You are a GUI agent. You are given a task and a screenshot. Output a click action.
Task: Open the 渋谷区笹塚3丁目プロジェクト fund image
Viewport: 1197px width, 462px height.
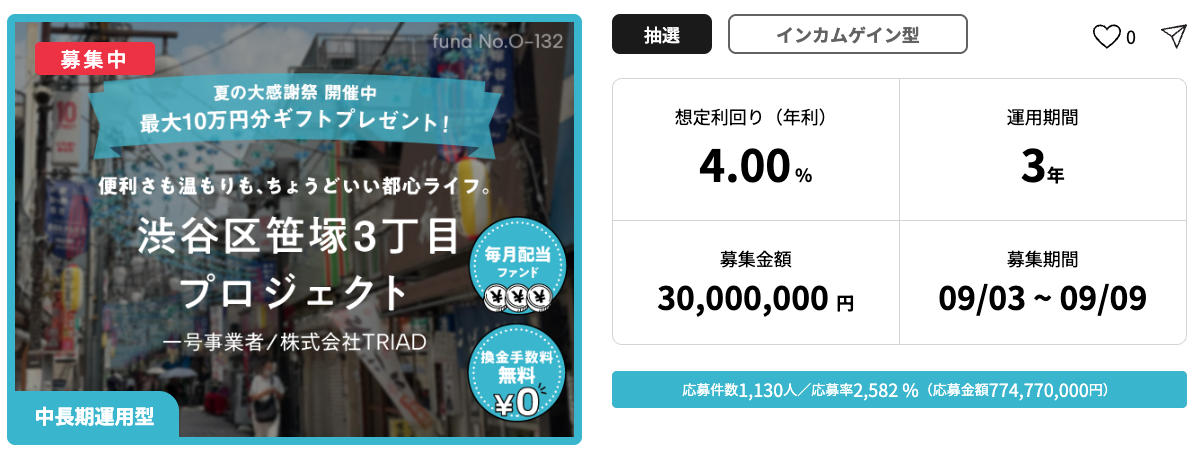click(295, 230)
